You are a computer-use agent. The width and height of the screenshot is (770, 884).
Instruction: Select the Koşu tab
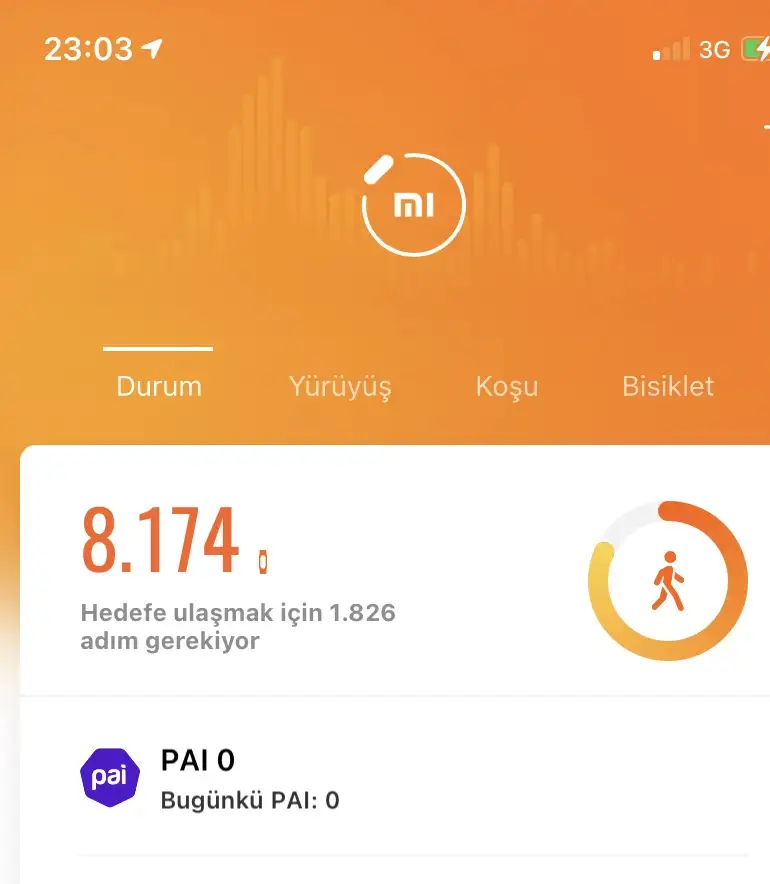click(x=507, y=386)
